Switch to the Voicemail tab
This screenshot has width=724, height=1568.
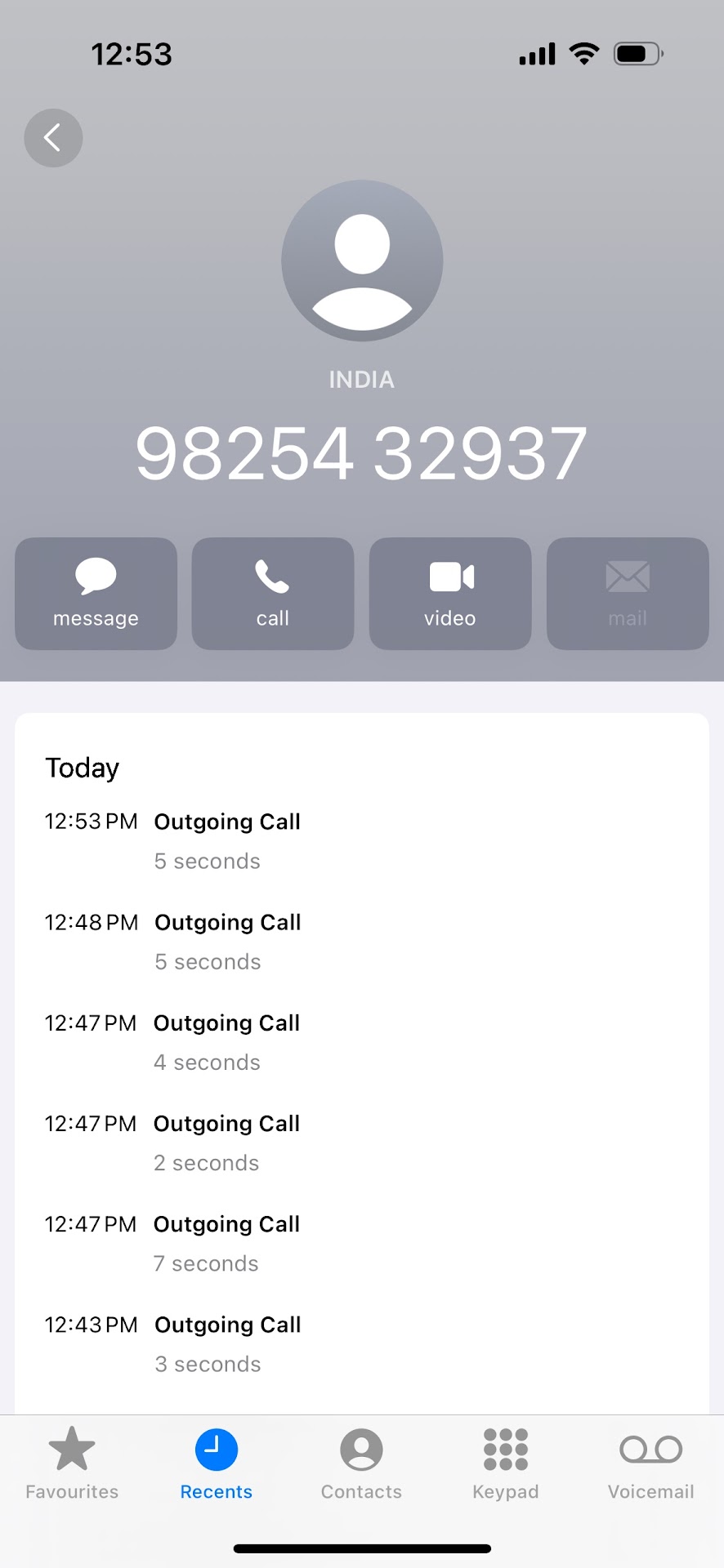650,1463
